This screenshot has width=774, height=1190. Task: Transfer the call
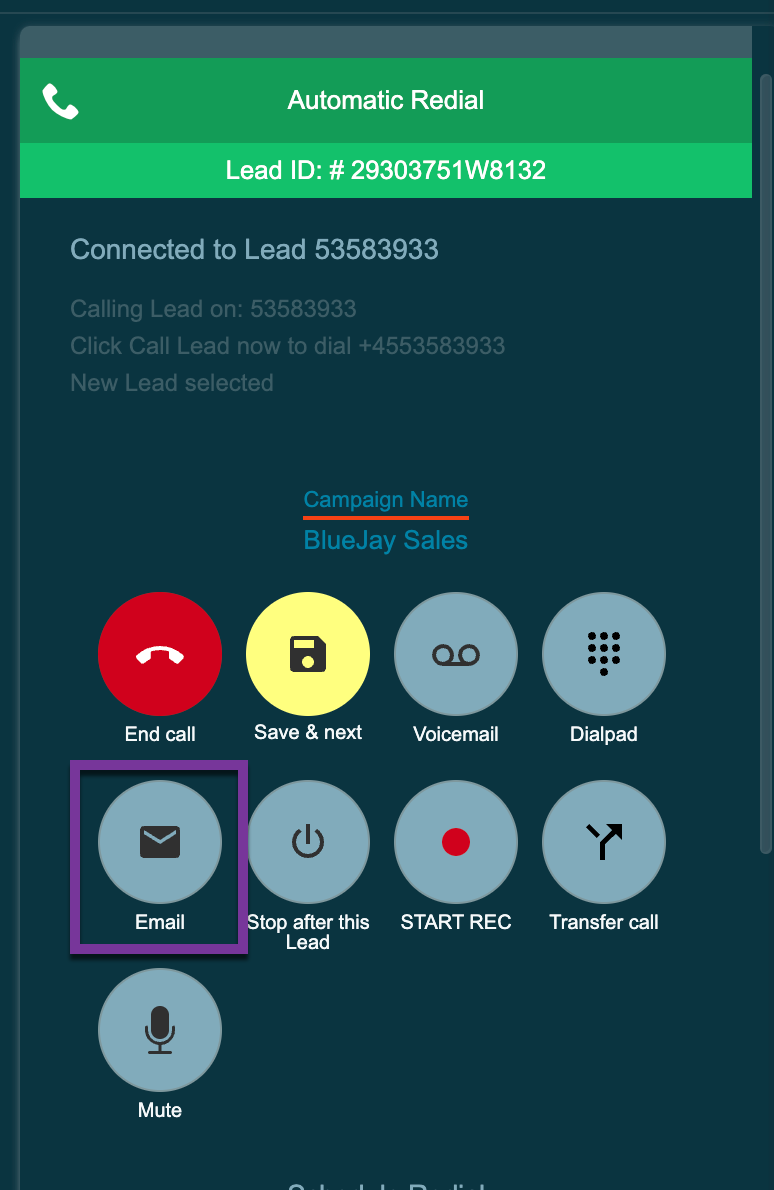pos(604,842)
